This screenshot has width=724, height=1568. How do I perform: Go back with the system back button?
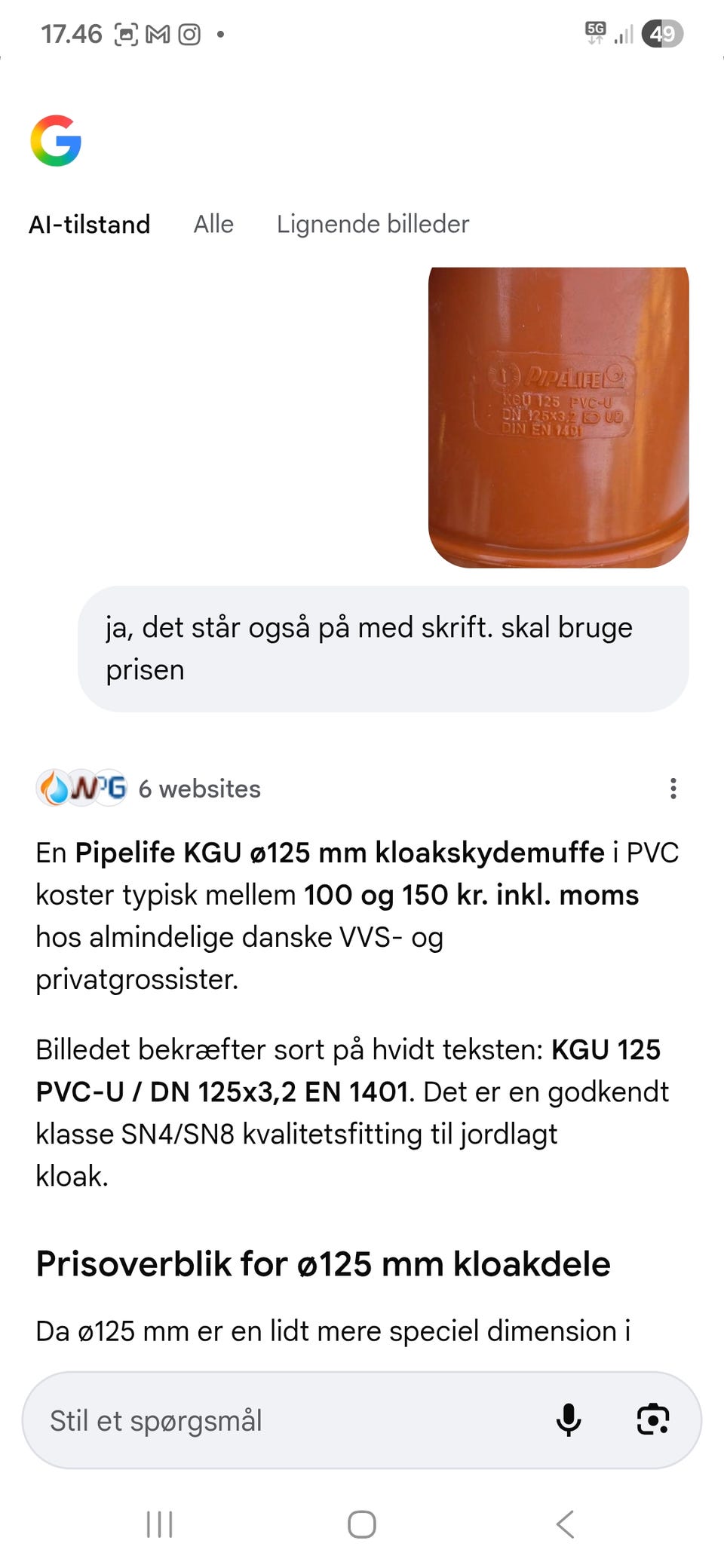coord(565,1524)
